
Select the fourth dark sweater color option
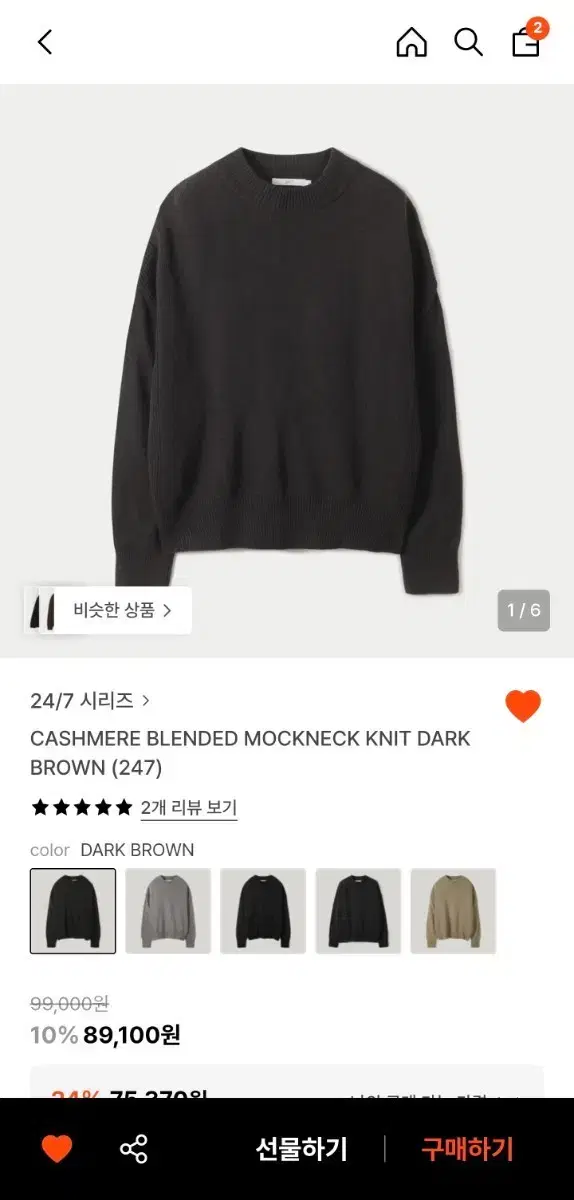coord(358,911)
